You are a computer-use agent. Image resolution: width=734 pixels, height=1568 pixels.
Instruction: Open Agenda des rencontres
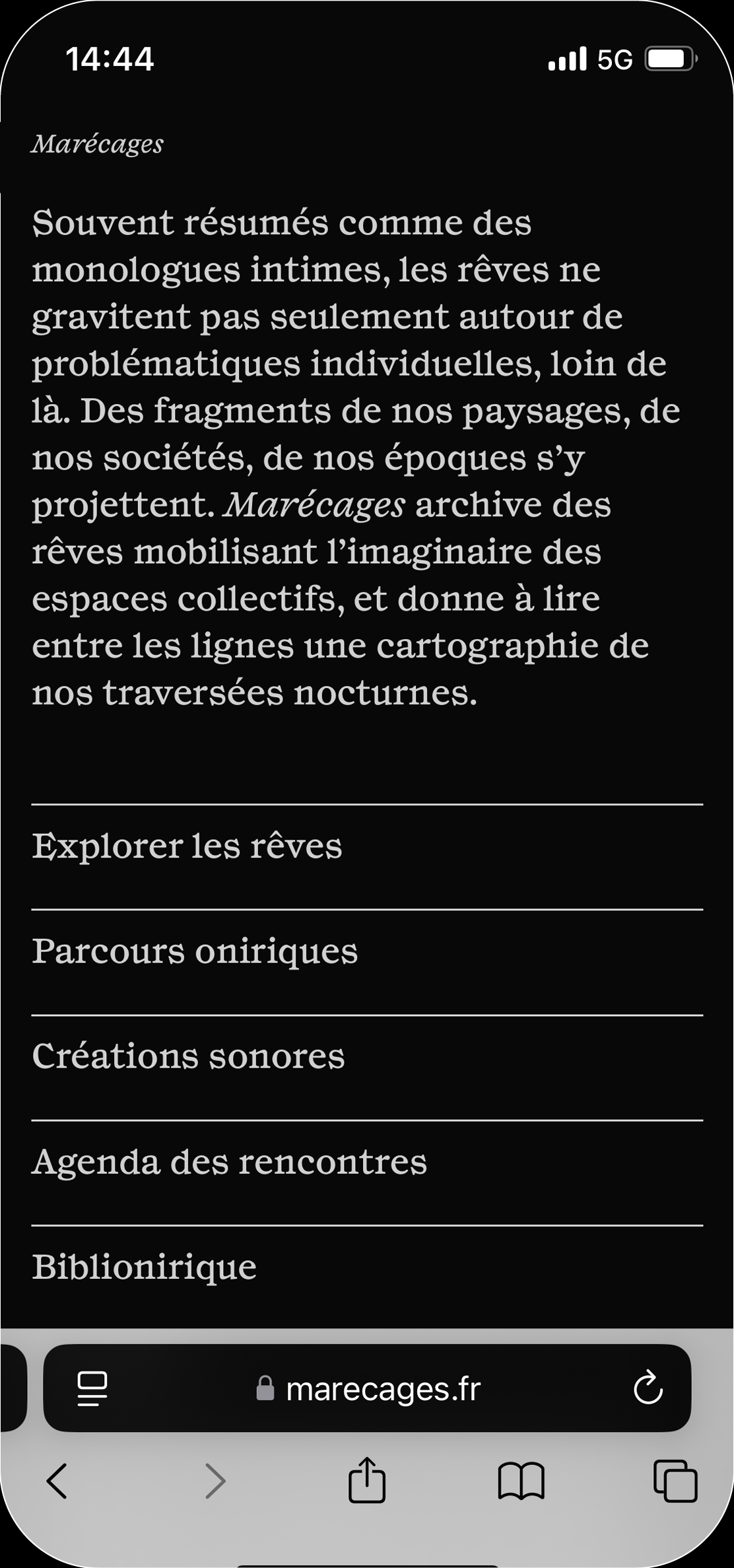pos(230,1162)
